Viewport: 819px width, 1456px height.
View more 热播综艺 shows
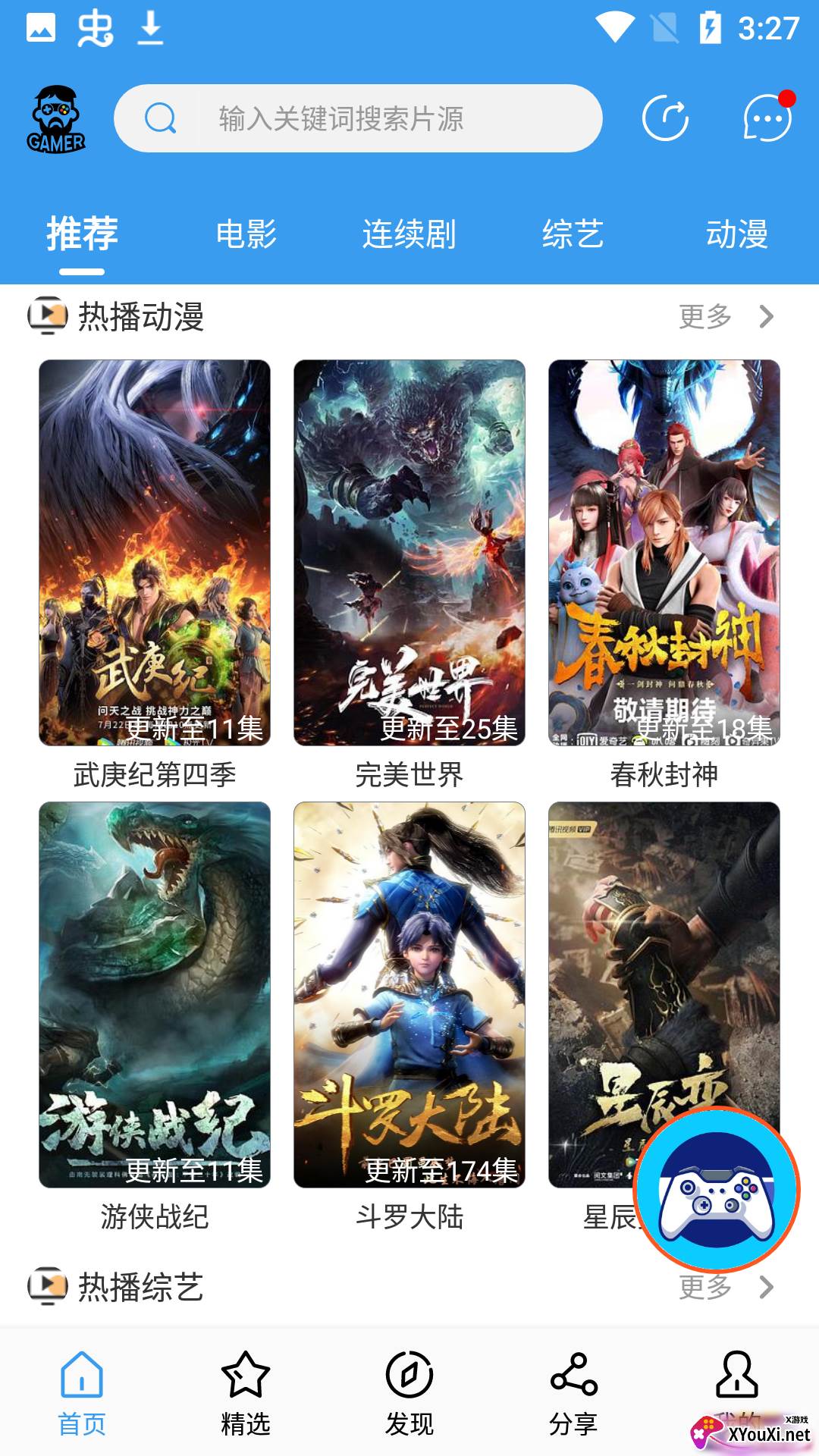pyautogui.click(x=726, y=1287)
